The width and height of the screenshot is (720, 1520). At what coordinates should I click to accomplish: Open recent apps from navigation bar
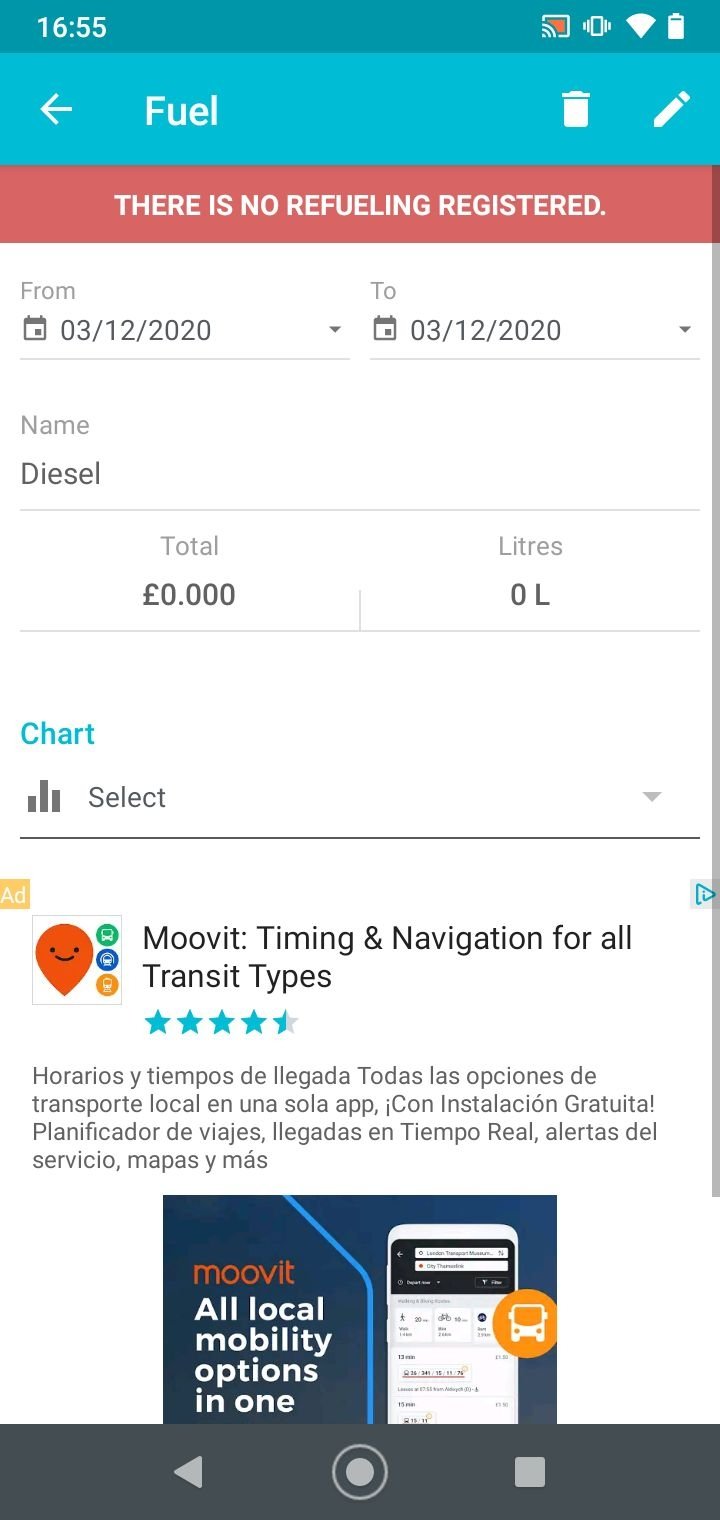pos(530,1472)
